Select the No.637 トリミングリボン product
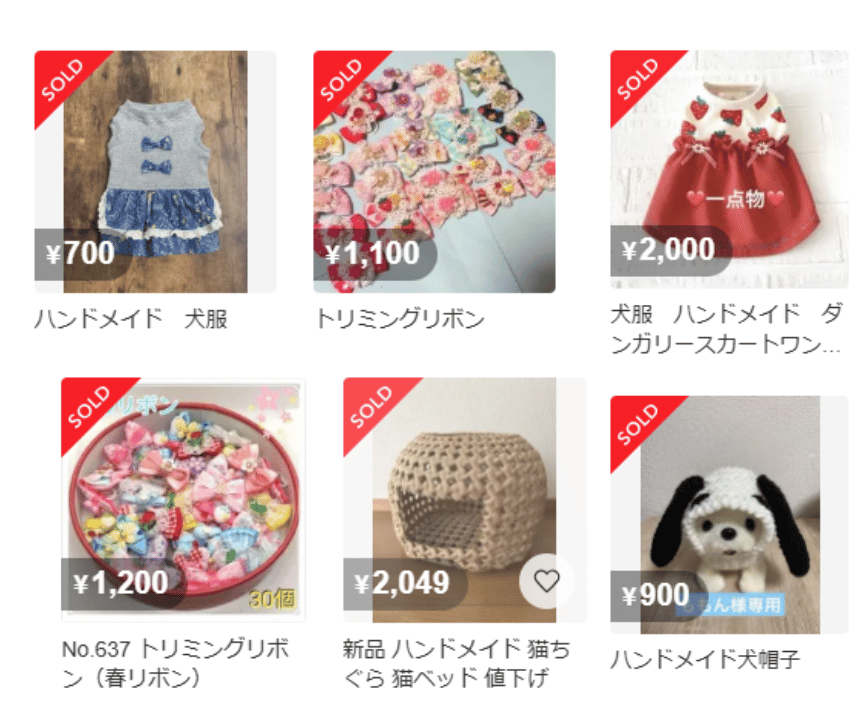This screenshot has height=720, width=860. [182, 498]
